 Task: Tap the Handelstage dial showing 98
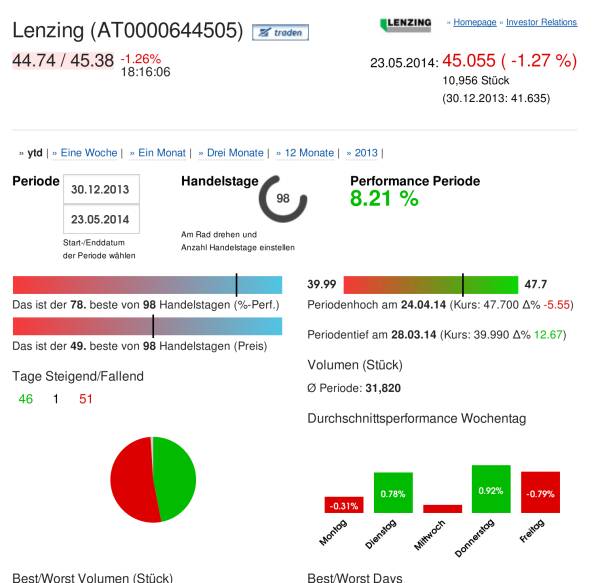pyautogui.click(x=283, y=199)
